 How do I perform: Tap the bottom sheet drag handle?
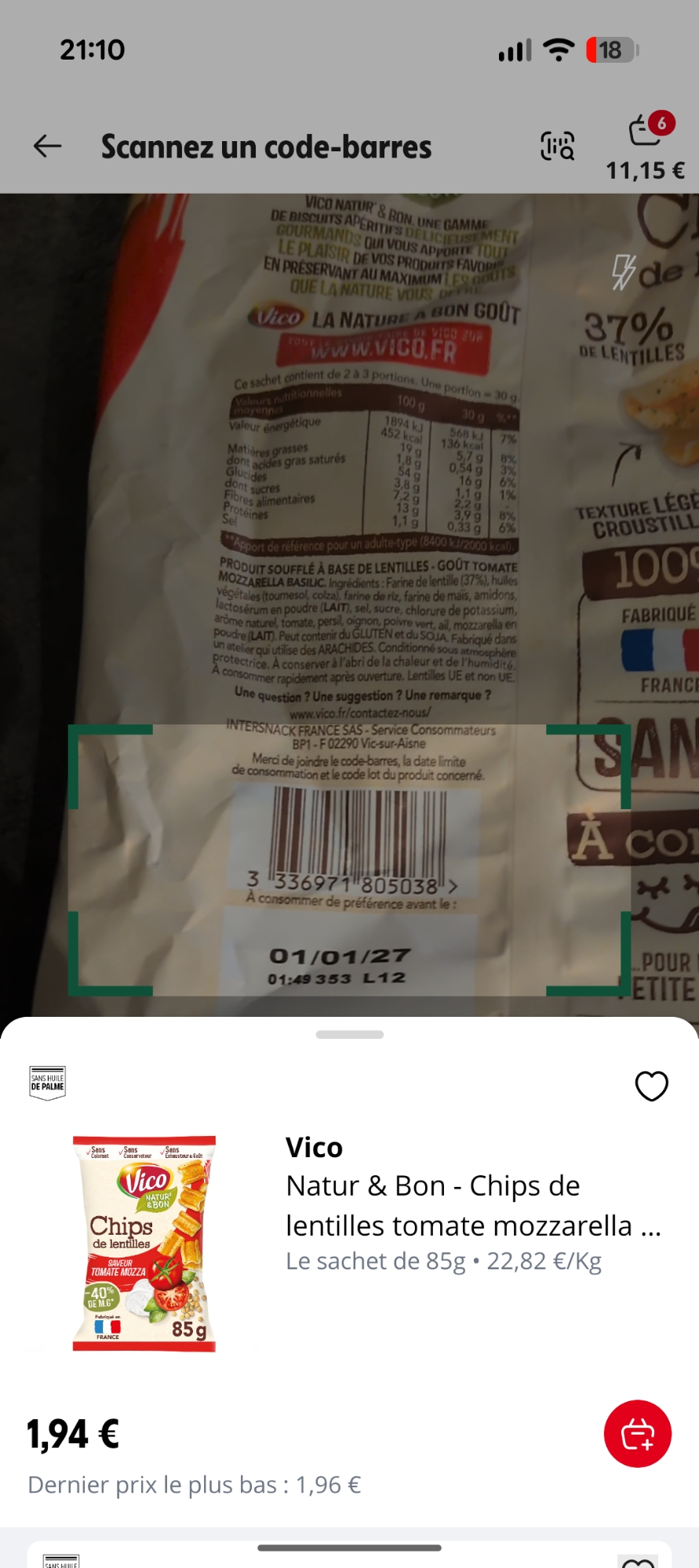pos(350,1035)
